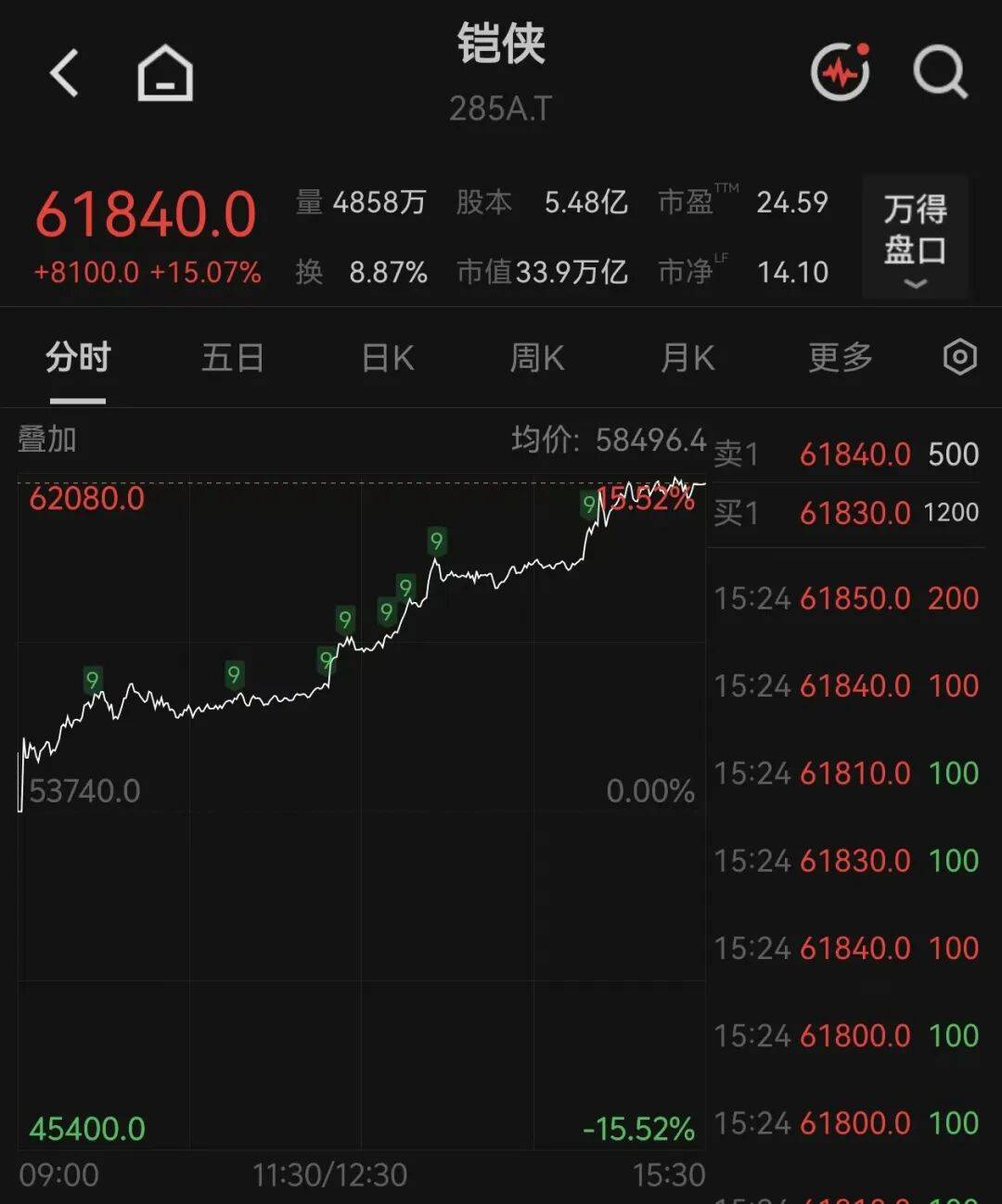
Task: Open the 更多 chart options
Action: pos(841,357)
